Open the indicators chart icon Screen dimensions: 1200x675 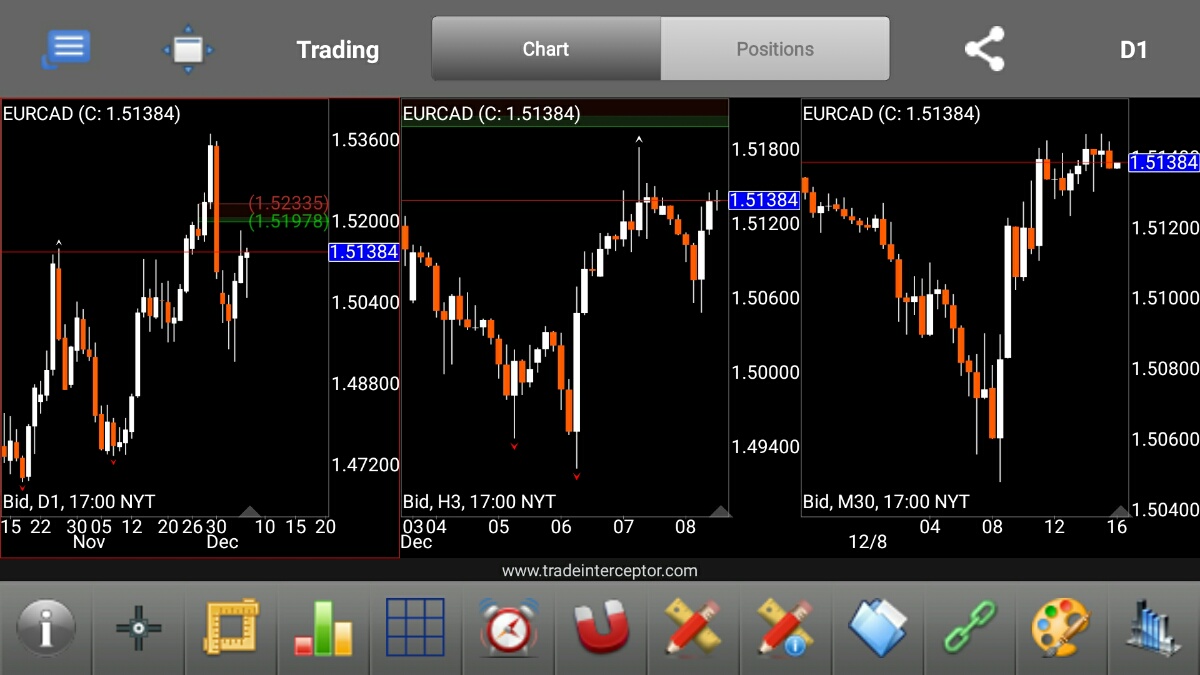click(1153, 629)
